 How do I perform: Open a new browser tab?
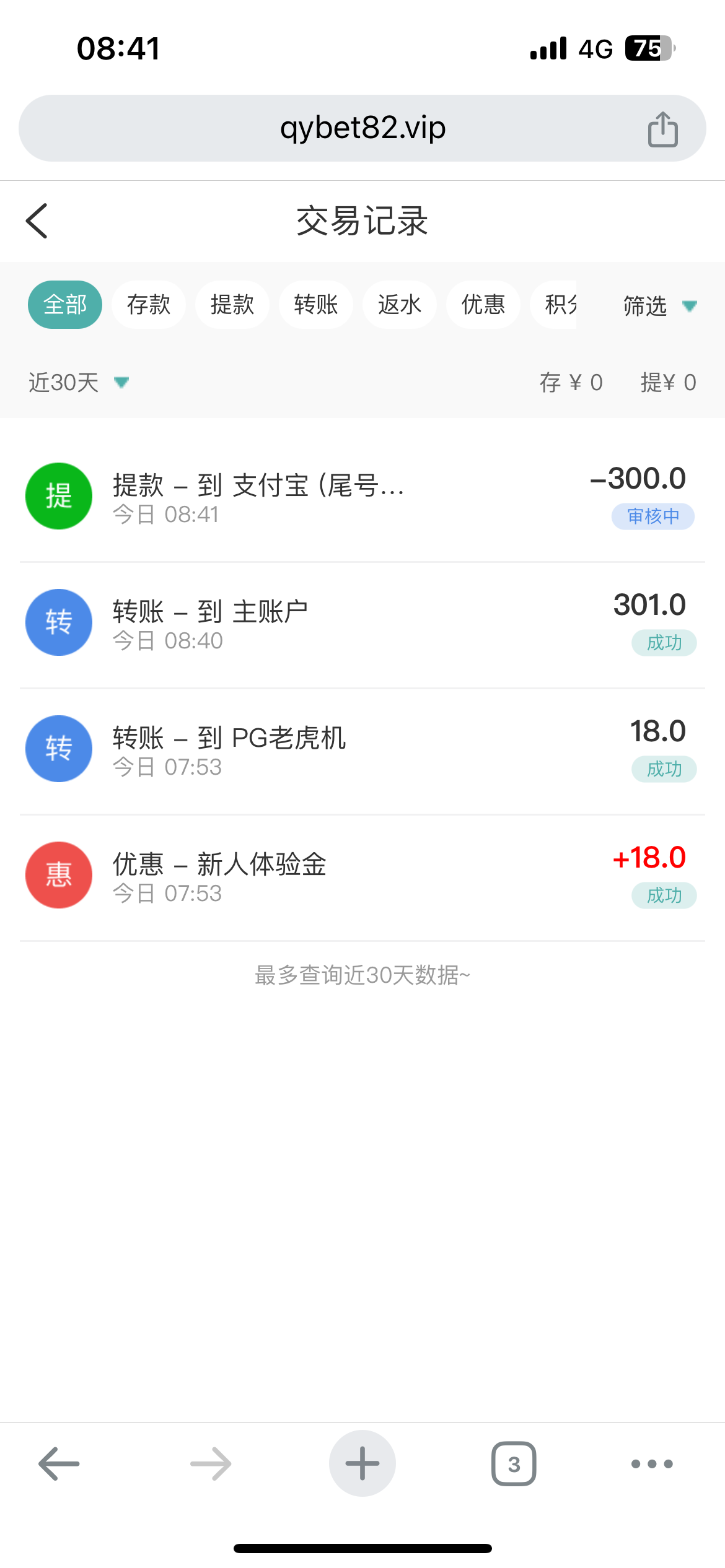[362, 1464]
